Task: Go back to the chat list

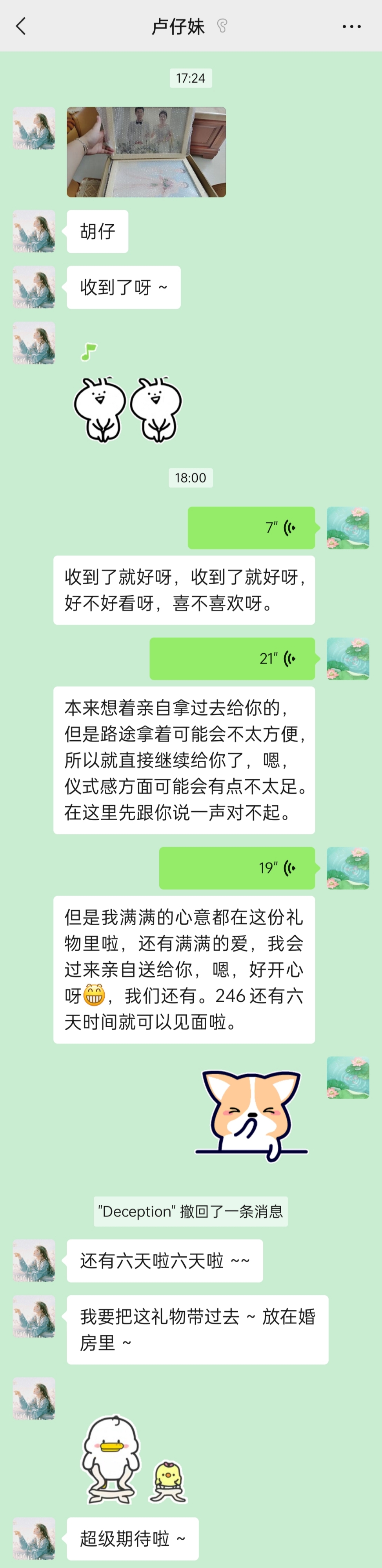Action: click(x=21, y=26)
